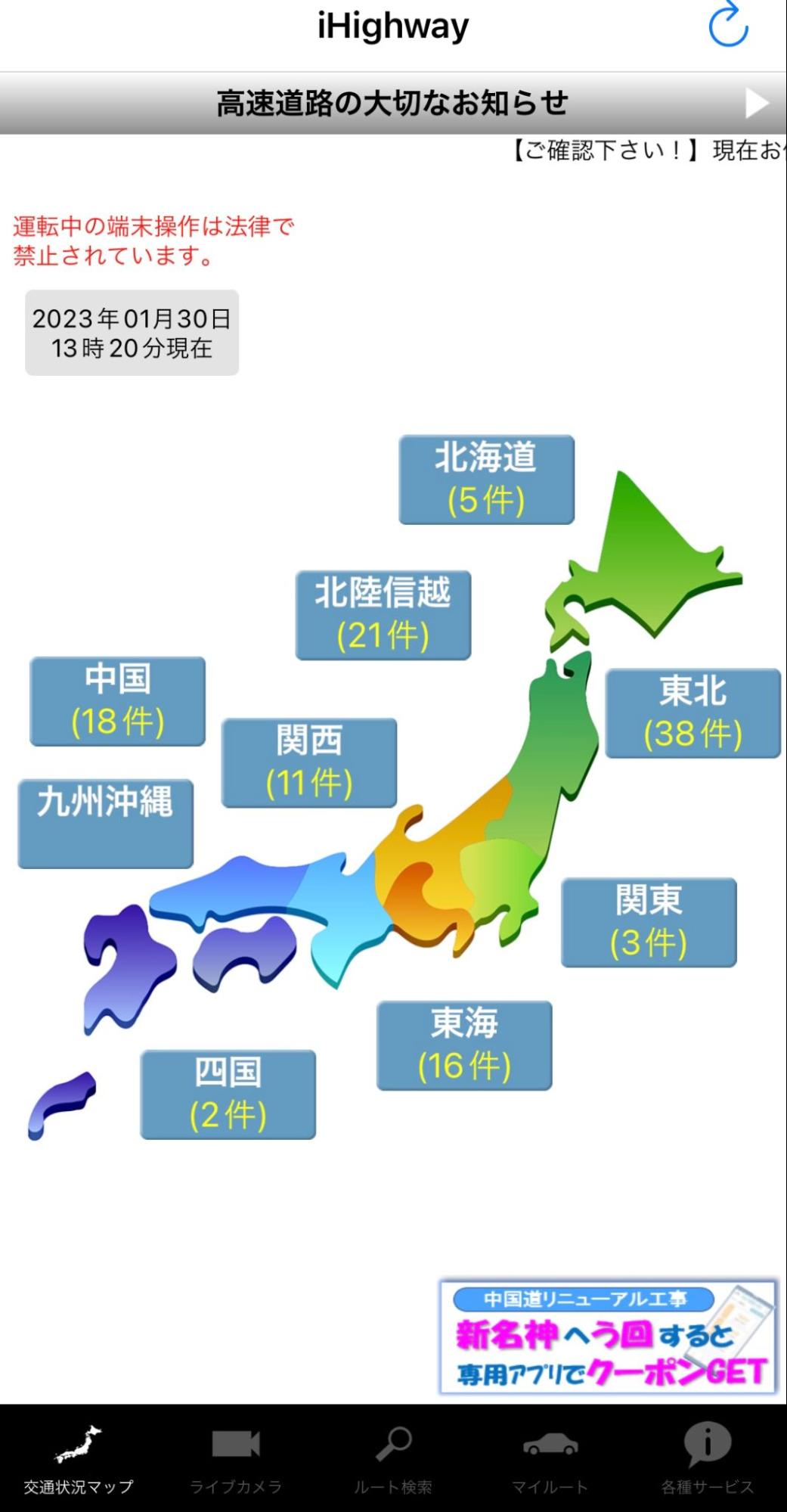The width and height of the screenshot is (787, 1512).
Task: Switch to the ライブカメラ tab
Action: (x=236, y=1461)
